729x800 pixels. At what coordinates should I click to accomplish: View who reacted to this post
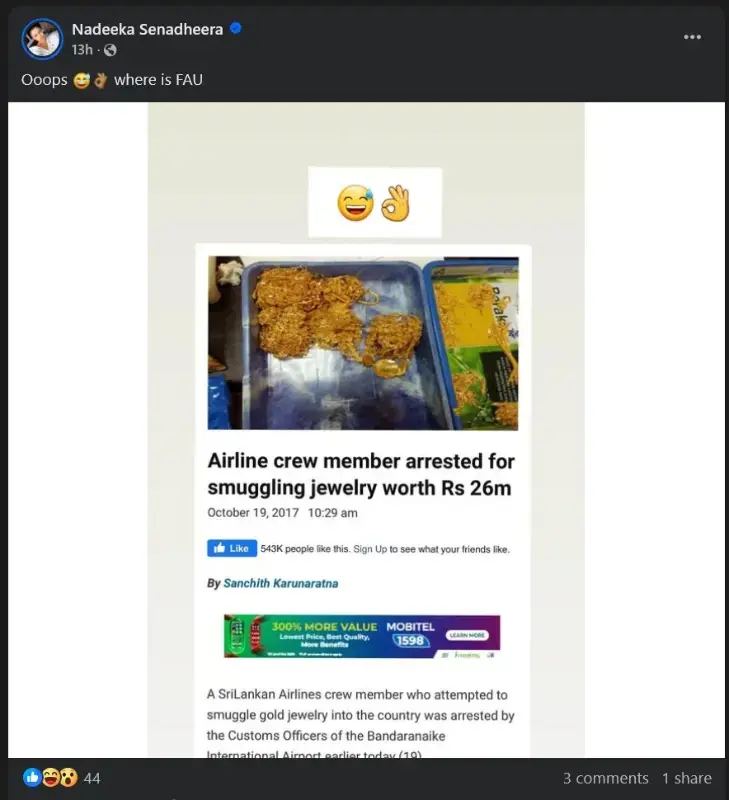tap(60, 778)
